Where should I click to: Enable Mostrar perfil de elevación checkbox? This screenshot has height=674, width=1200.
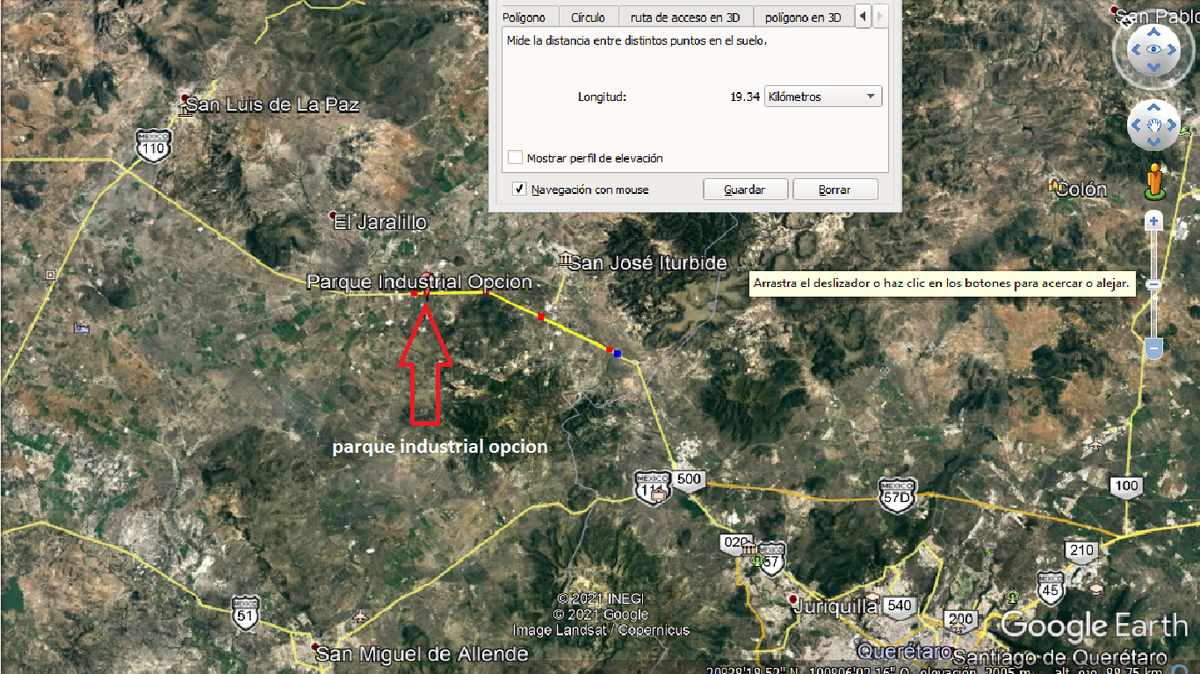[516, 158]
